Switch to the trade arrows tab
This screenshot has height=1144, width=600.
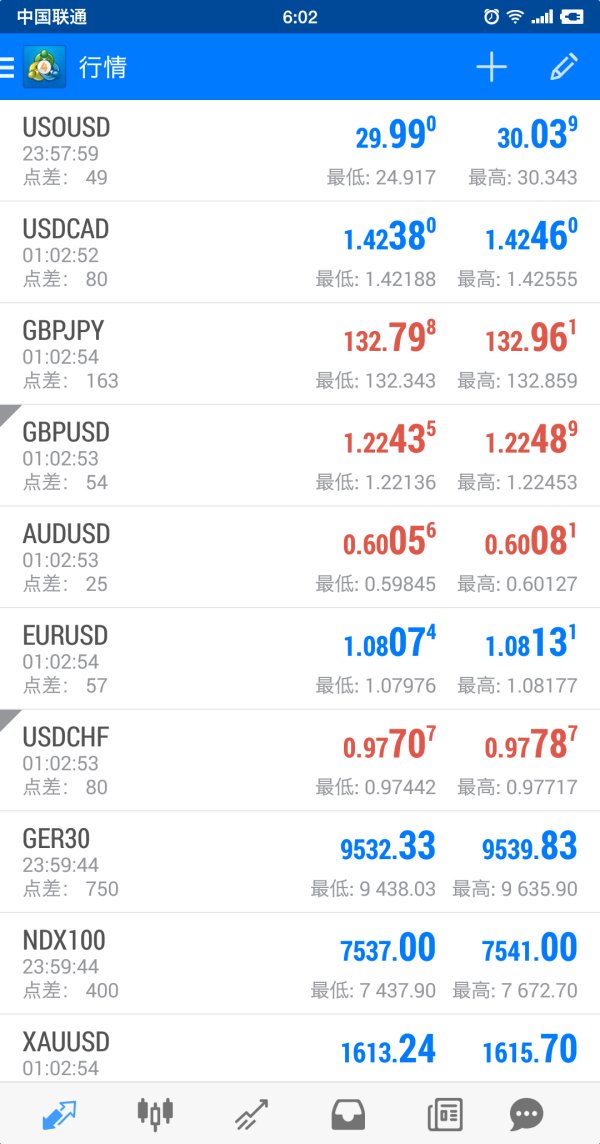click(x=251, y=1114)
